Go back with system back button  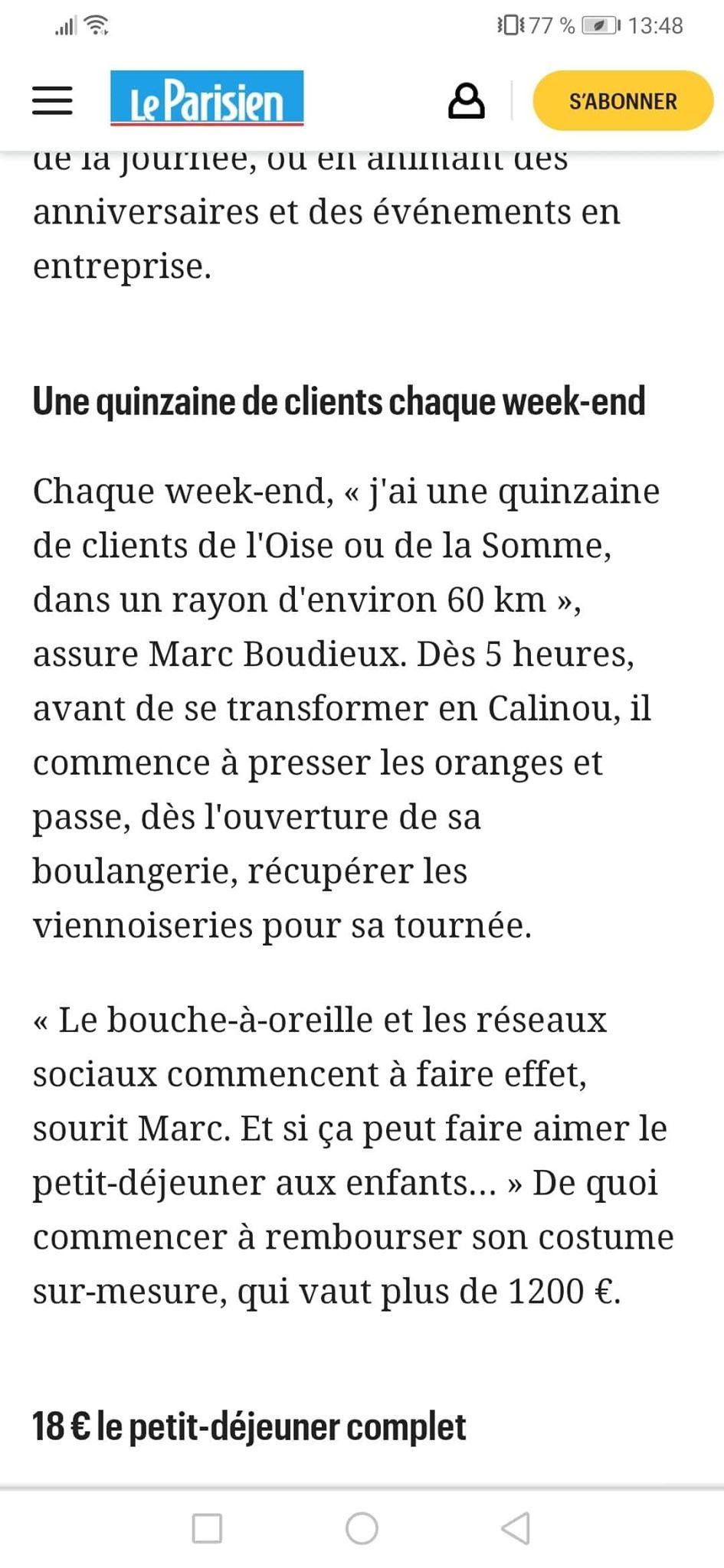(x=516, y=1528)
